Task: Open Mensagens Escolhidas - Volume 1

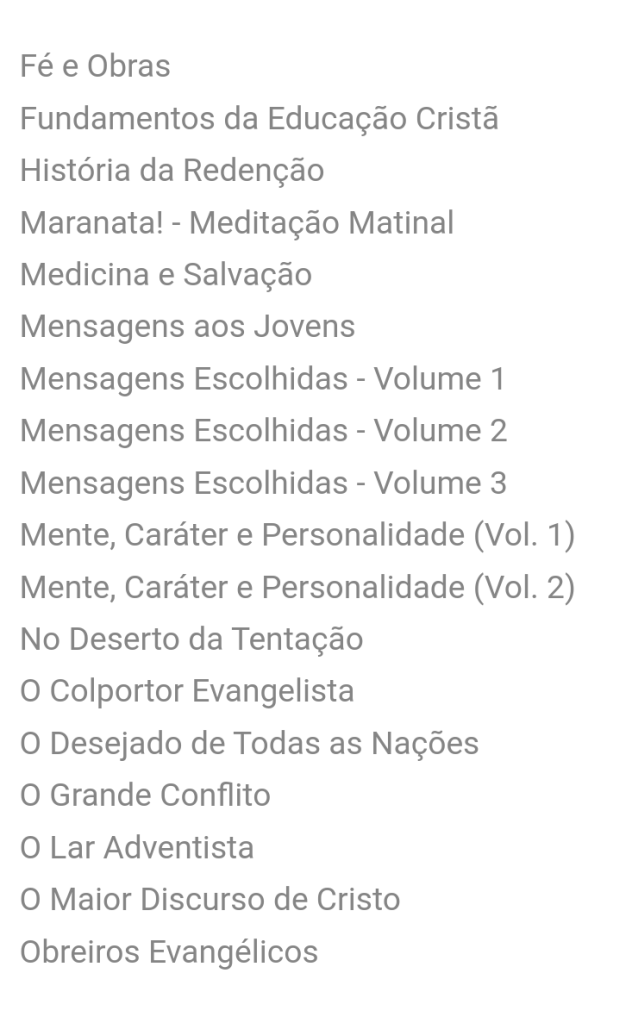Action: (263, 379)
